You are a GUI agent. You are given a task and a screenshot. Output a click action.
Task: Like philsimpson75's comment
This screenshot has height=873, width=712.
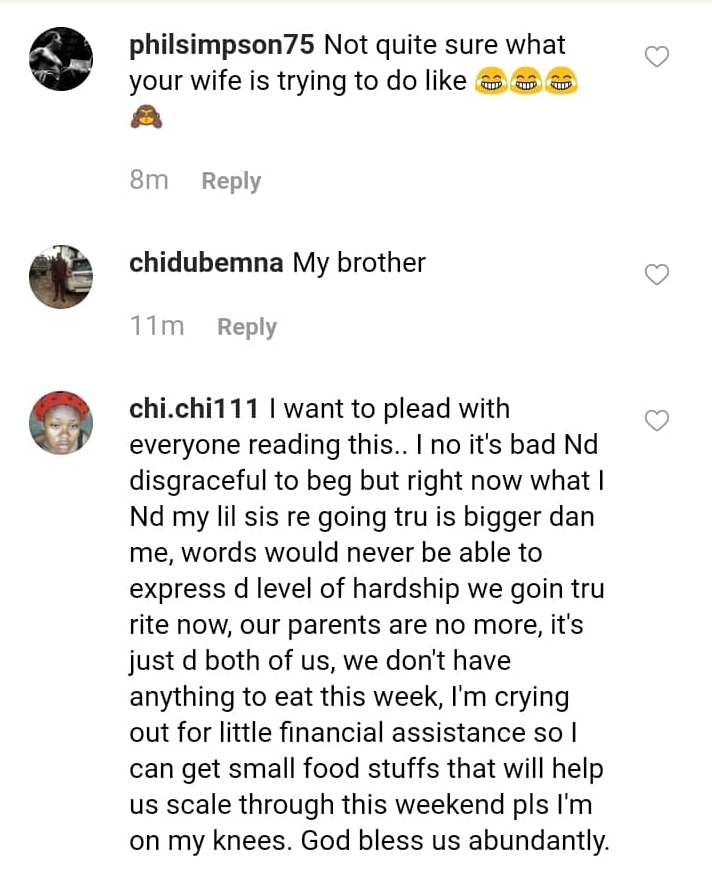point(656,57)
